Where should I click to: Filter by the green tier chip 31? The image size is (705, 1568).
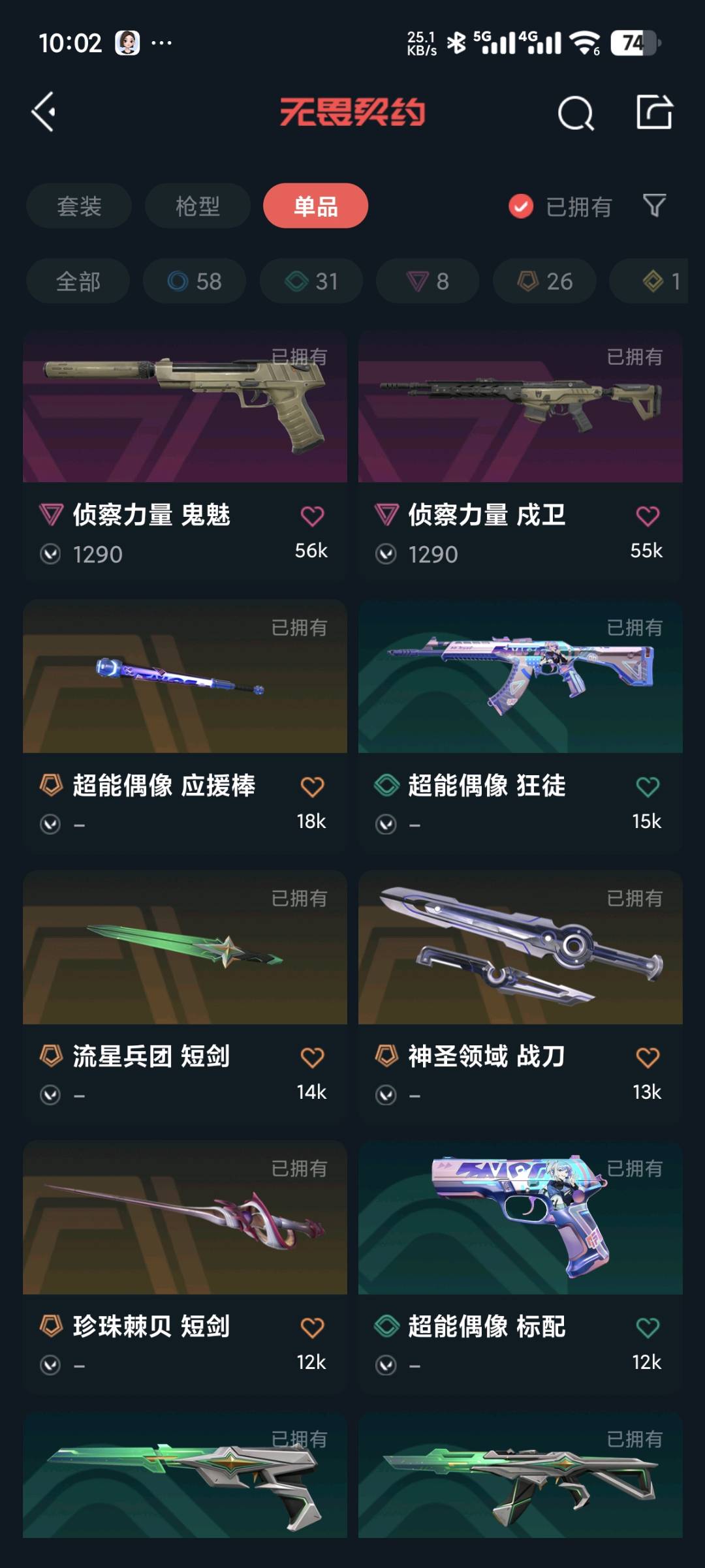pos(311,281)
